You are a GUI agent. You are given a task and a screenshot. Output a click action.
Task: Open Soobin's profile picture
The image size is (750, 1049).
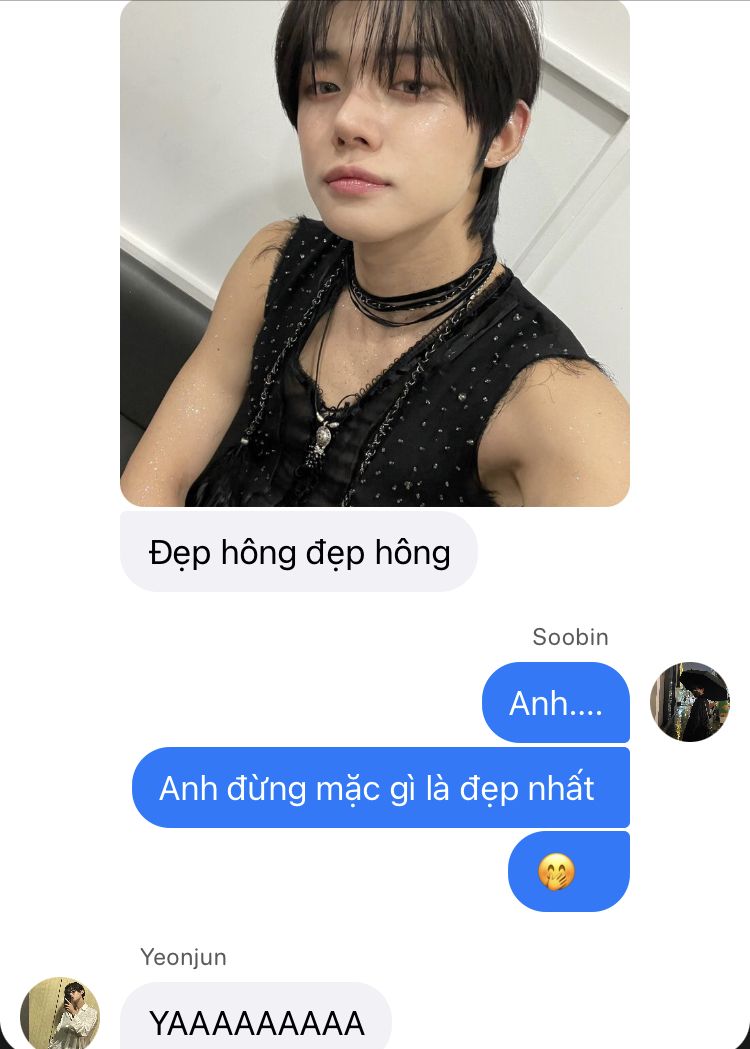[x=690, y=702]
